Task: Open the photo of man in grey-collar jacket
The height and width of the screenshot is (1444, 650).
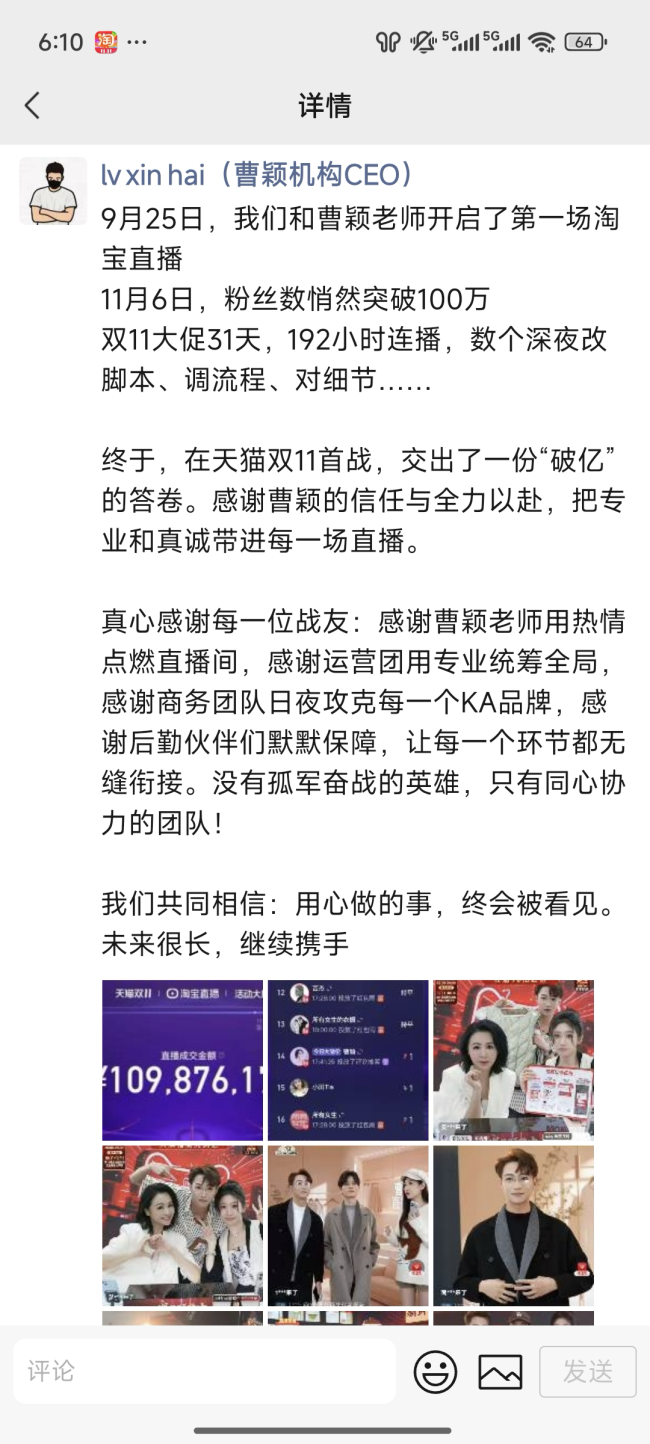Action: click(513, 1225)
